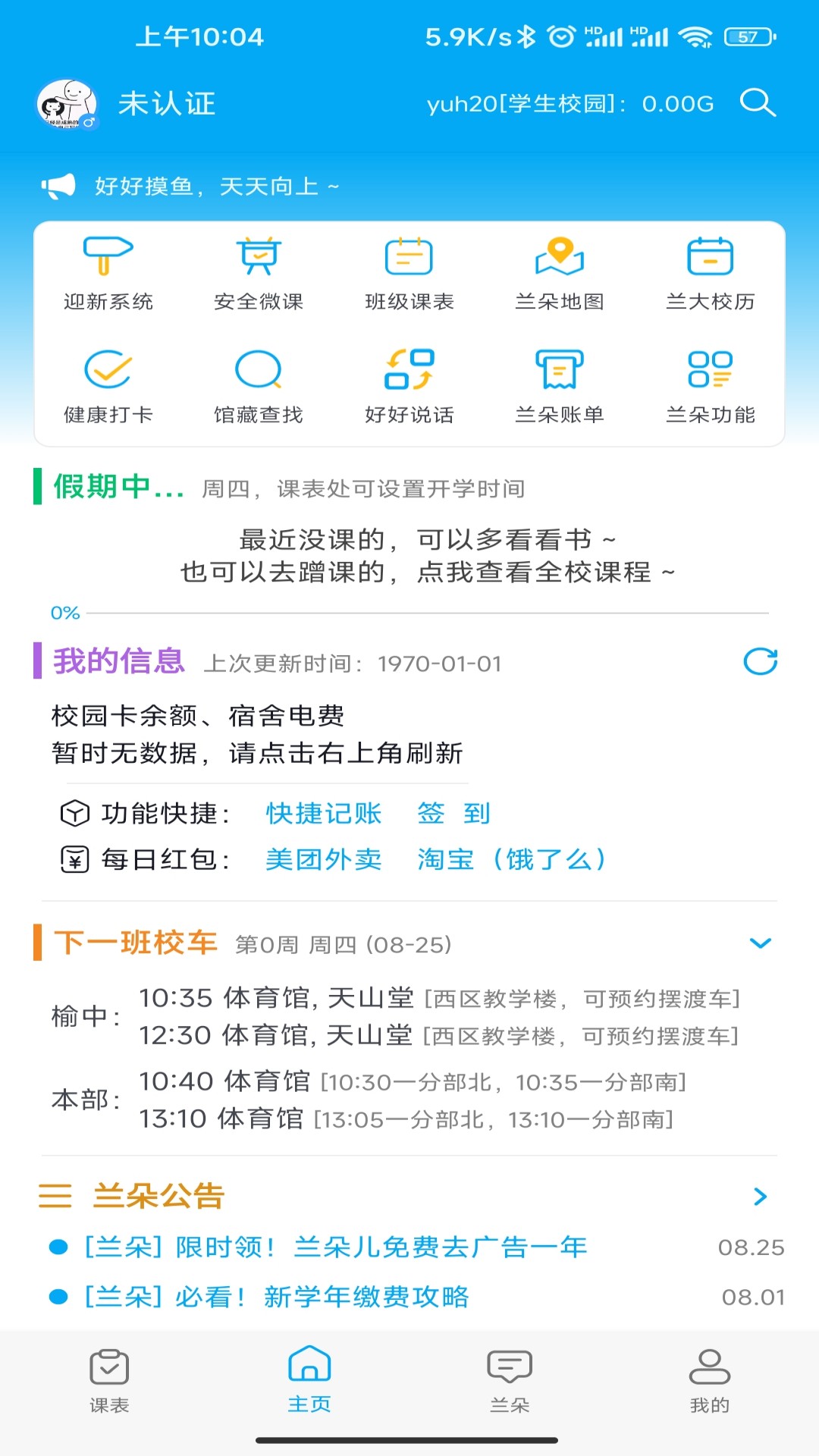Open 馆藏查找 library search

pyautogui.click(x=259, y=387)
